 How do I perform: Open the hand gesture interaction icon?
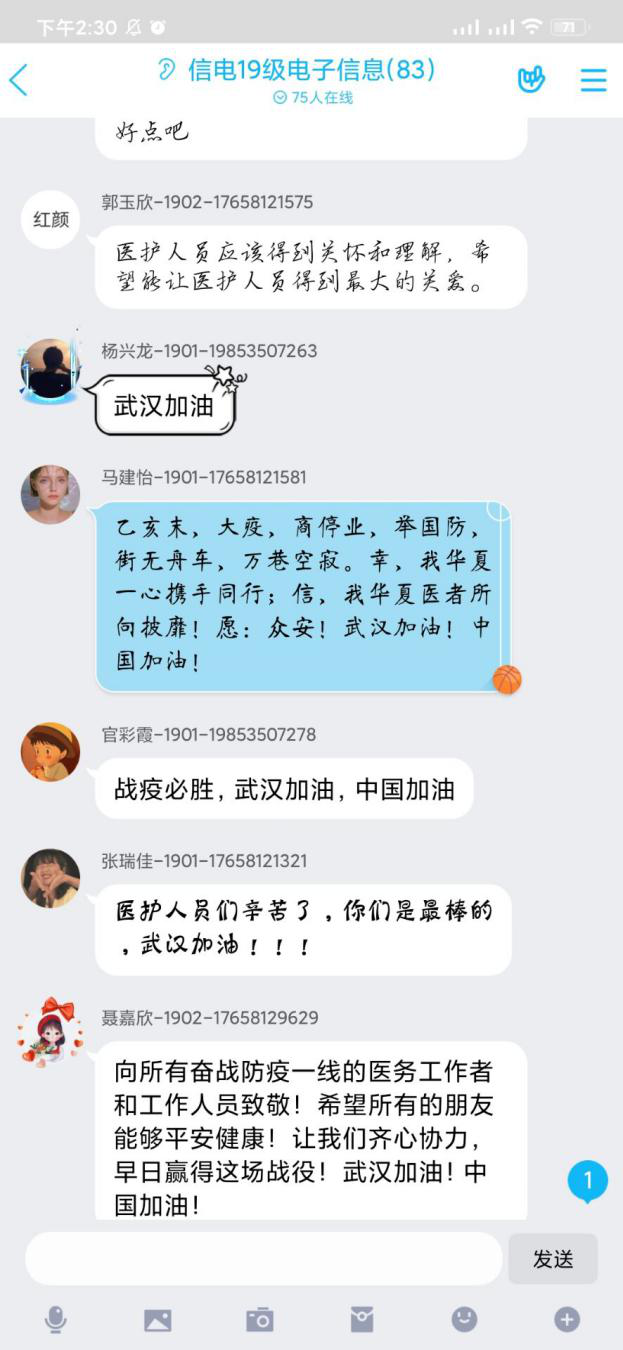pyautogui.click(x=531, y=80)
